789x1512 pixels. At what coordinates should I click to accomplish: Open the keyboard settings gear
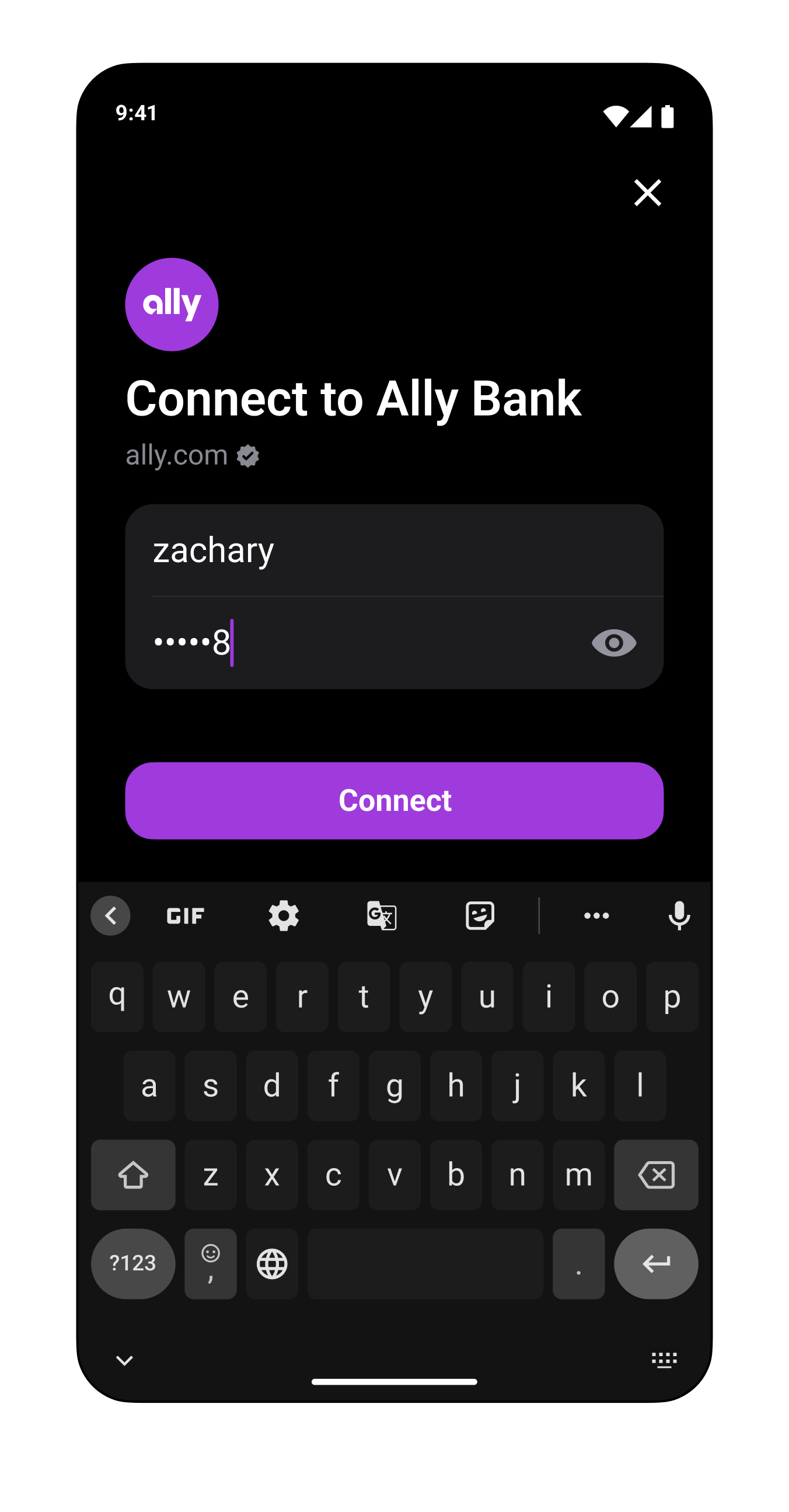pos(284,915)
